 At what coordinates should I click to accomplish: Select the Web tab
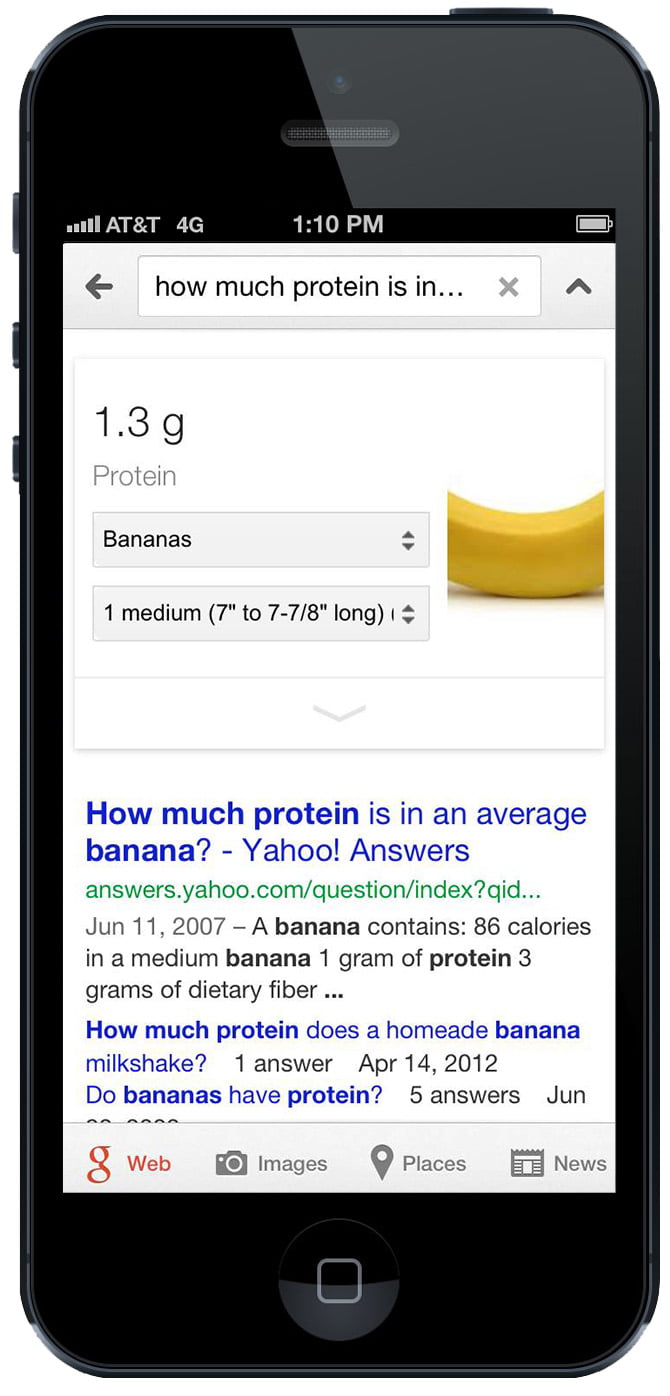click(129, 1163)
